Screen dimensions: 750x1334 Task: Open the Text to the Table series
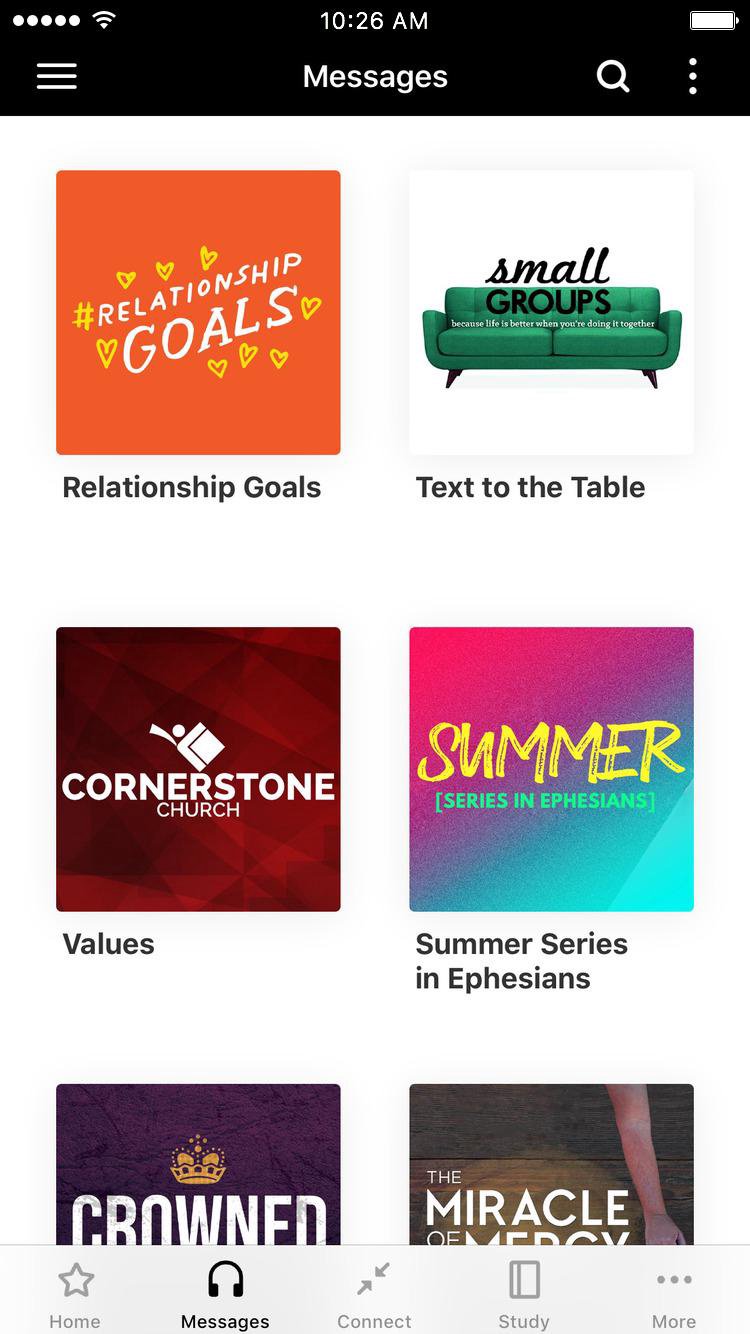pos(551,313)
